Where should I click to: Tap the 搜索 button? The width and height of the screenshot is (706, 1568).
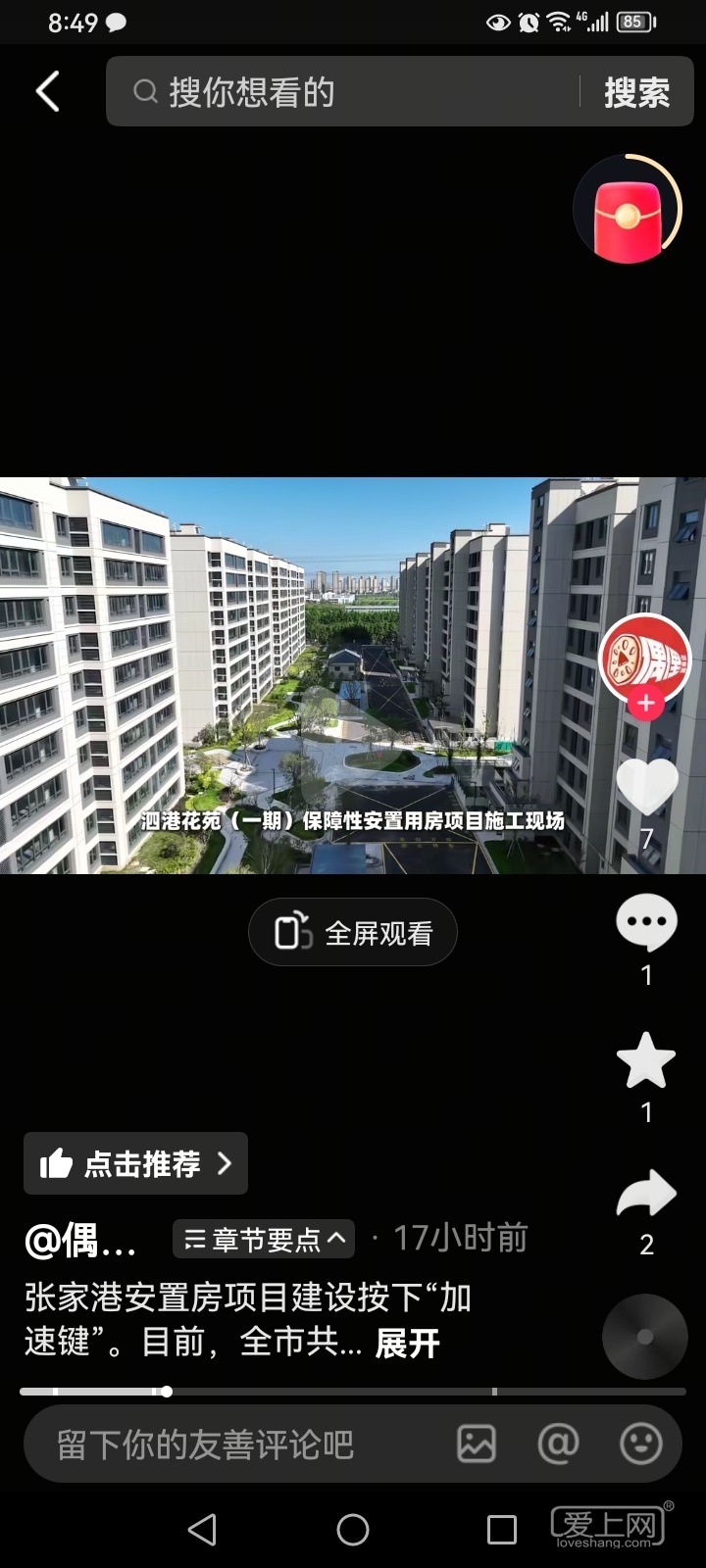636,92
